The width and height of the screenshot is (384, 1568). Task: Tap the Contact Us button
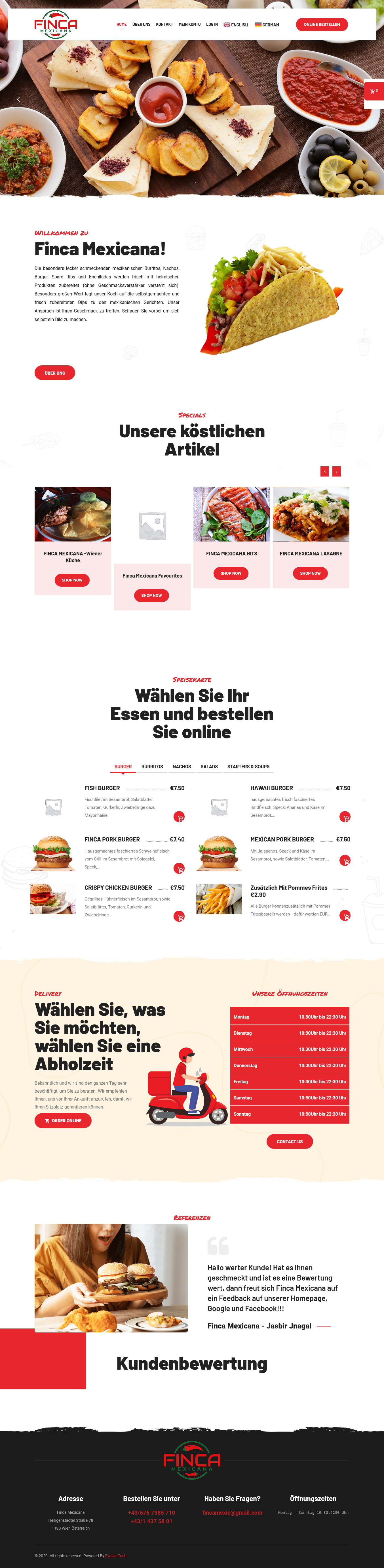(x=290, y=1141)
